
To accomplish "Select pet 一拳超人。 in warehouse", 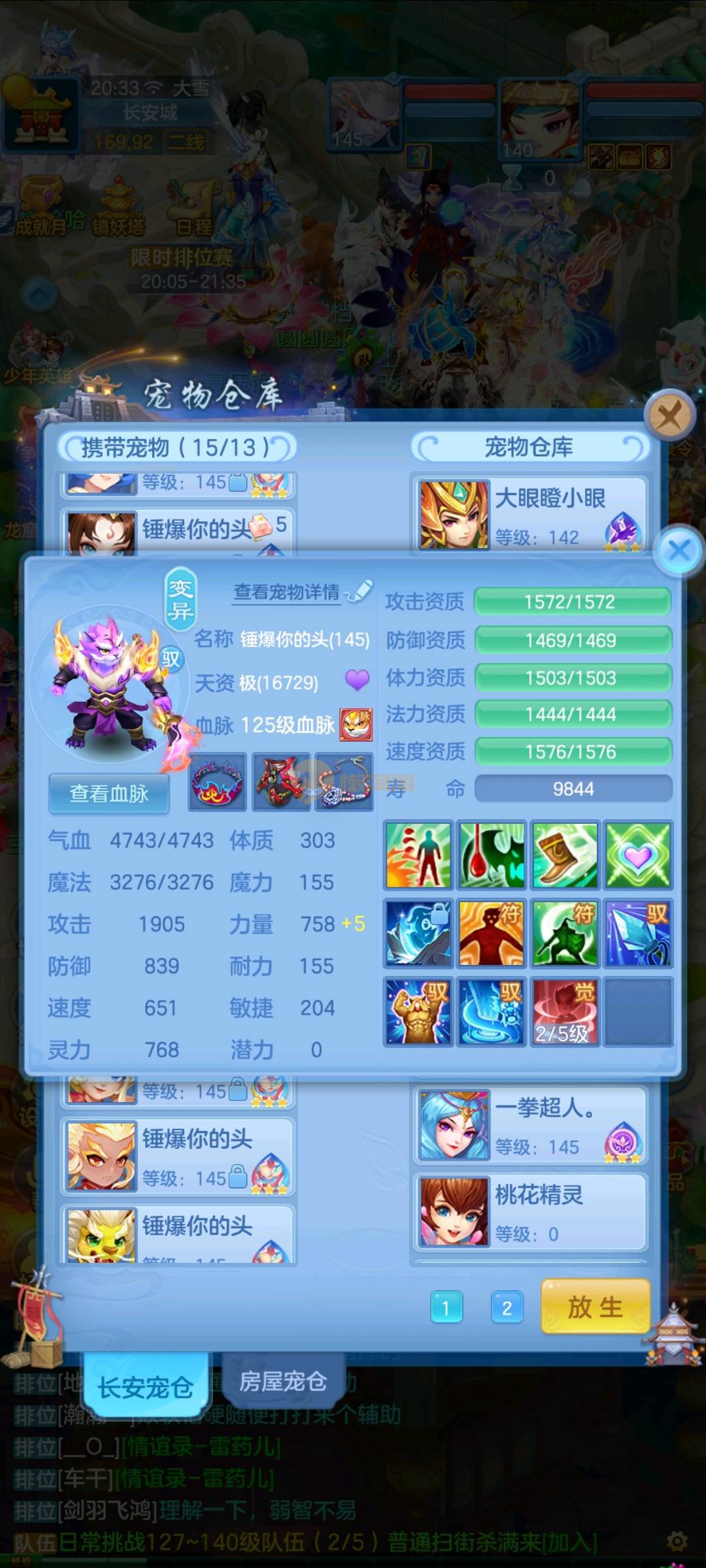I will point(529,1125).
